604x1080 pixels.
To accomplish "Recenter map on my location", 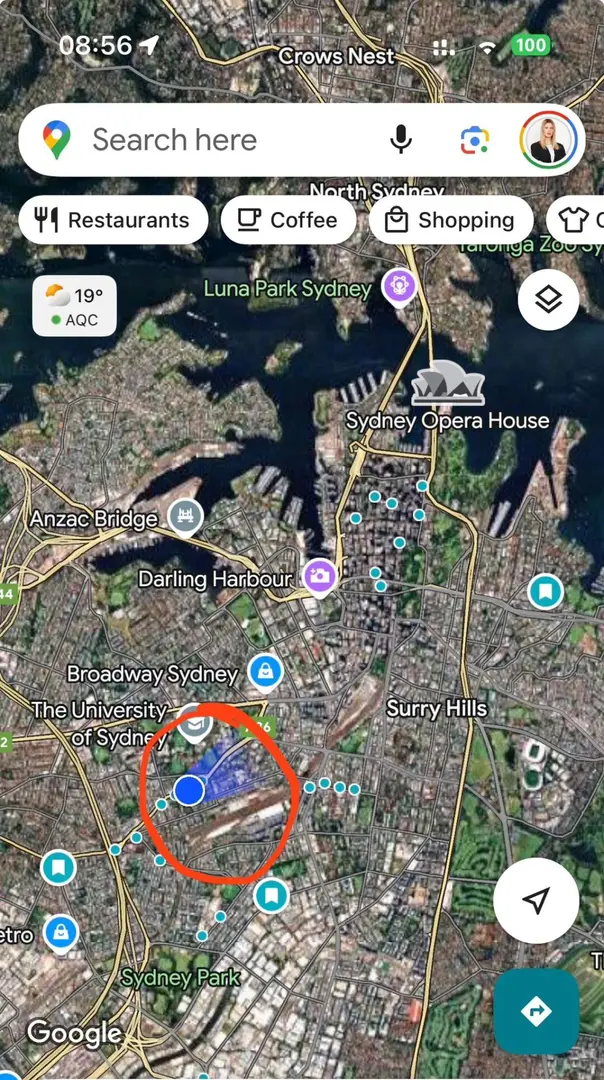I will pos(536,901).
